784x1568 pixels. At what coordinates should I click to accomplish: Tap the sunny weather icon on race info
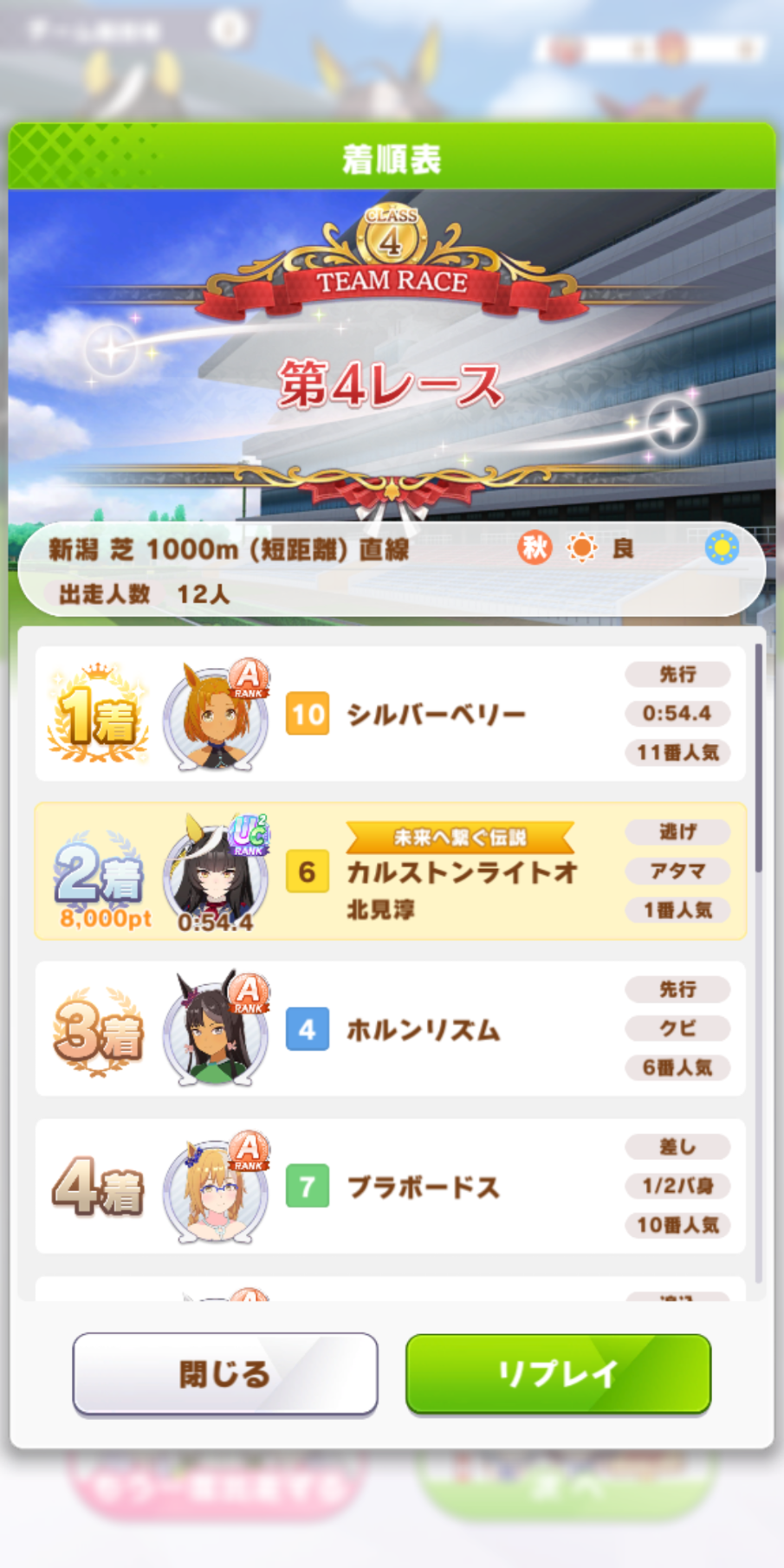click(582, 548)
